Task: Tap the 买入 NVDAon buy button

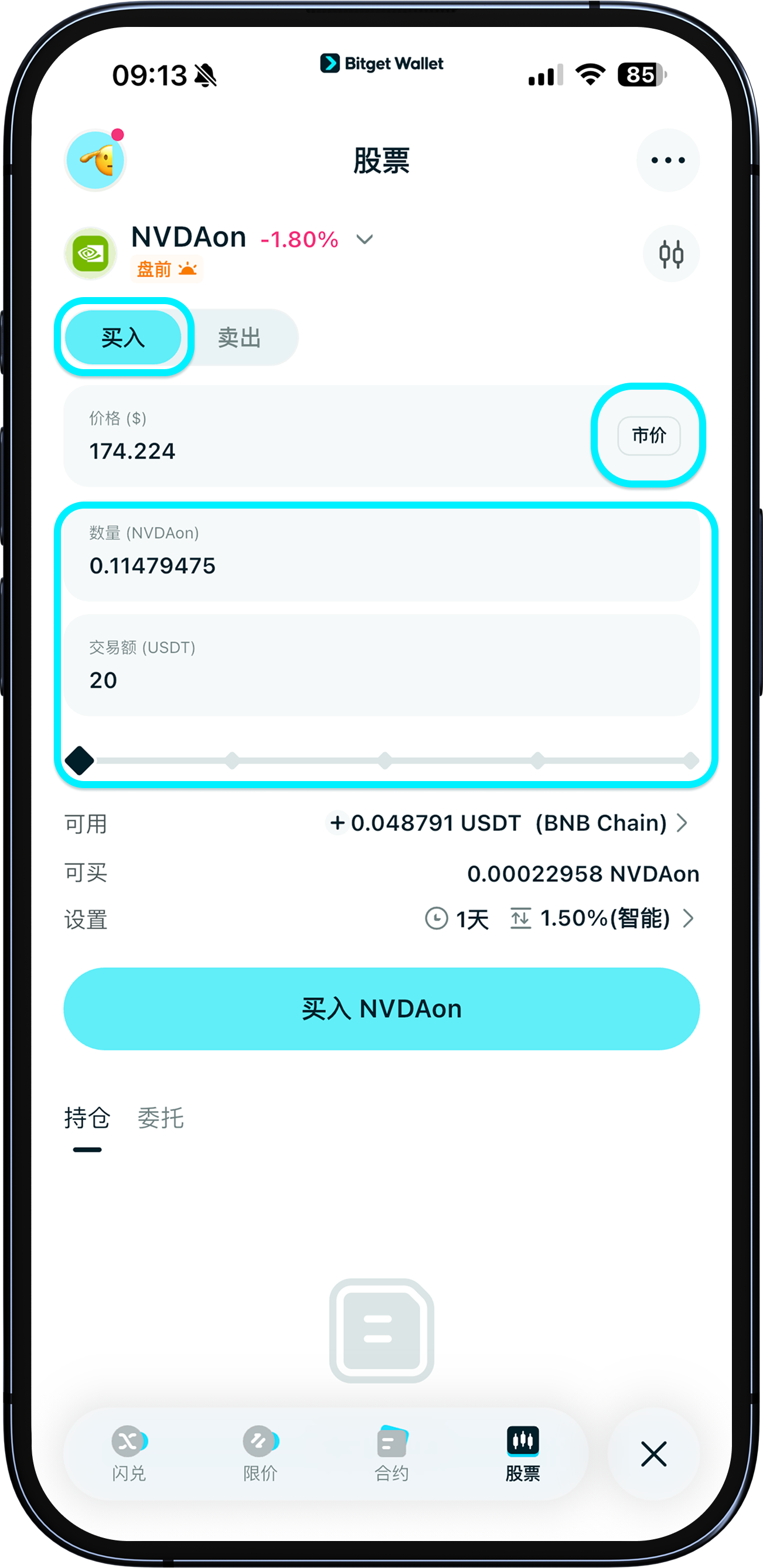Action: click(x=381, y=1008)
